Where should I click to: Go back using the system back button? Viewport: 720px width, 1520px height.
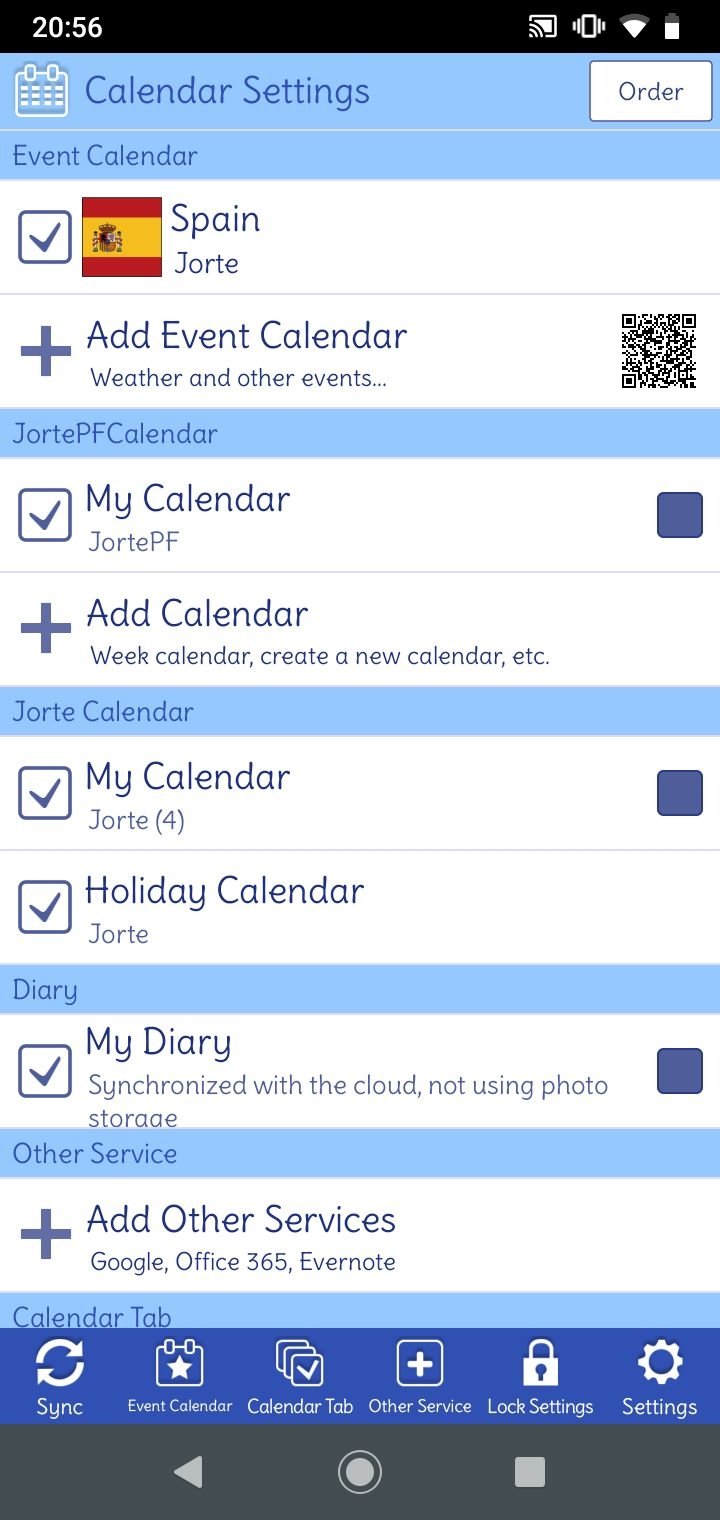pos(188,1471)
